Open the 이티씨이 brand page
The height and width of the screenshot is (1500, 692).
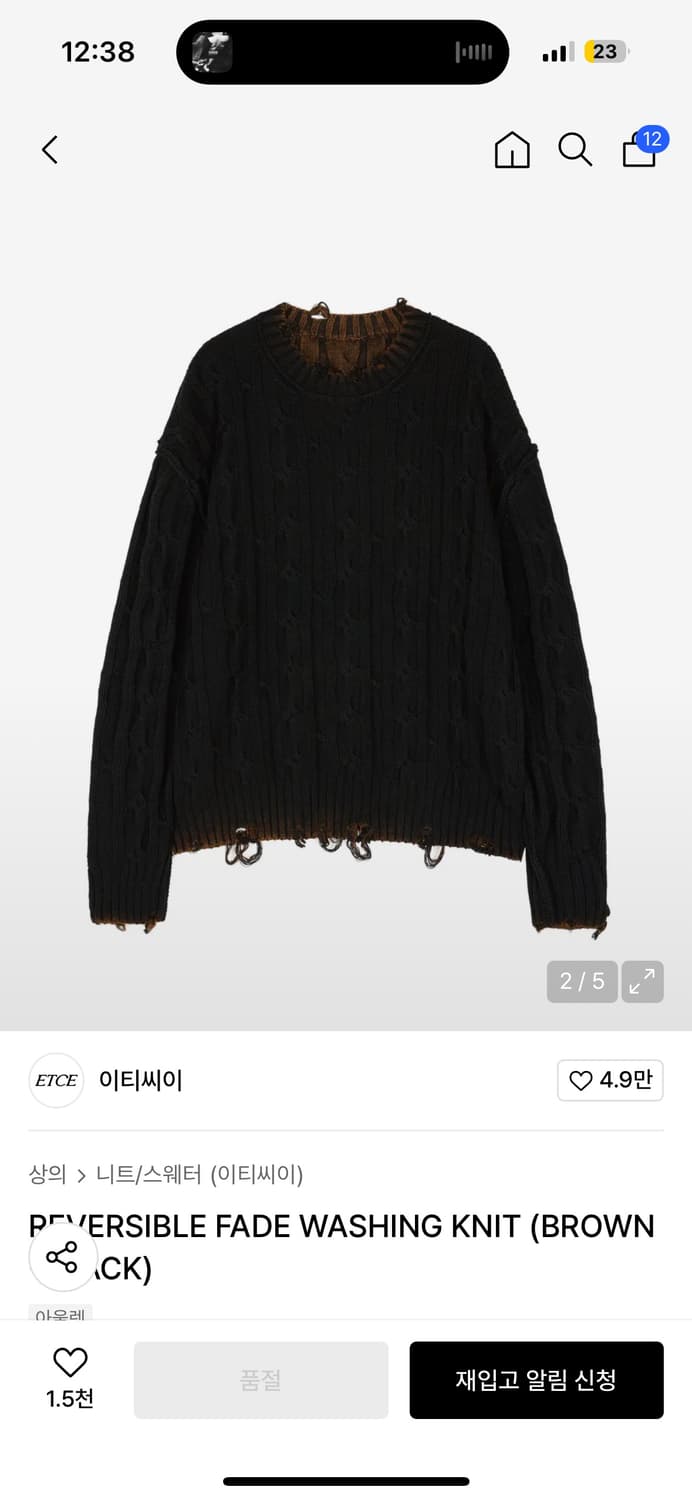(x=140, y=1080)
